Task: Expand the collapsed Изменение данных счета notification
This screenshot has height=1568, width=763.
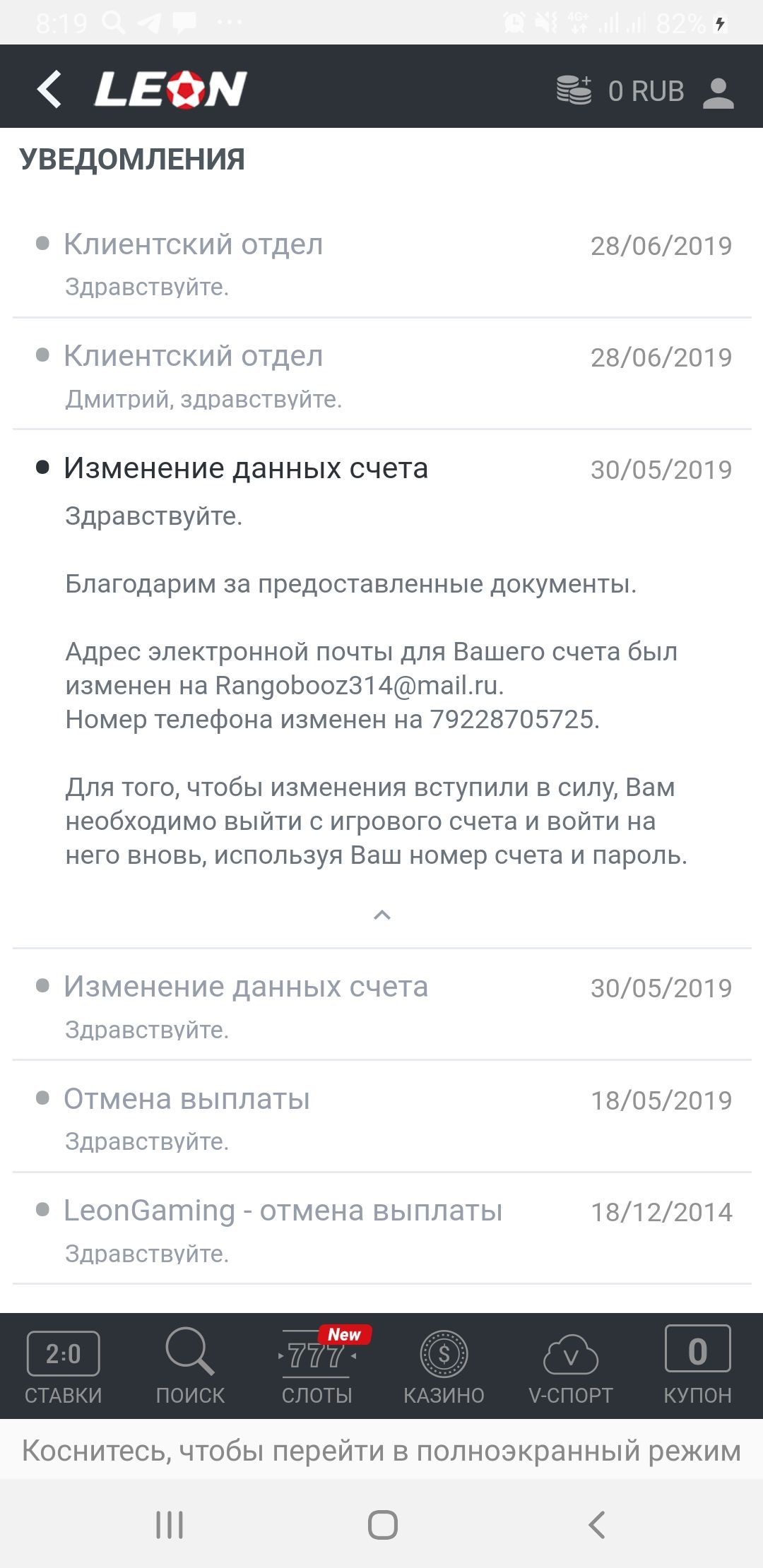Action: click(x=381, y=1005)
